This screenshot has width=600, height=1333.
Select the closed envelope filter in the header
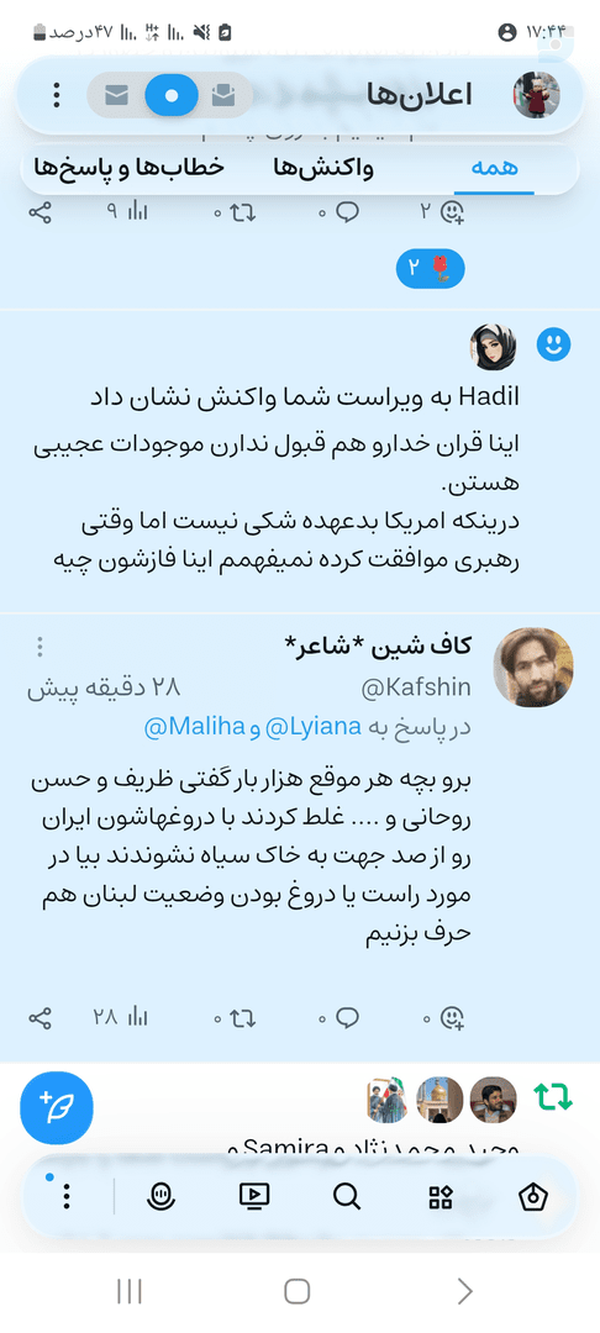[117, 96]
